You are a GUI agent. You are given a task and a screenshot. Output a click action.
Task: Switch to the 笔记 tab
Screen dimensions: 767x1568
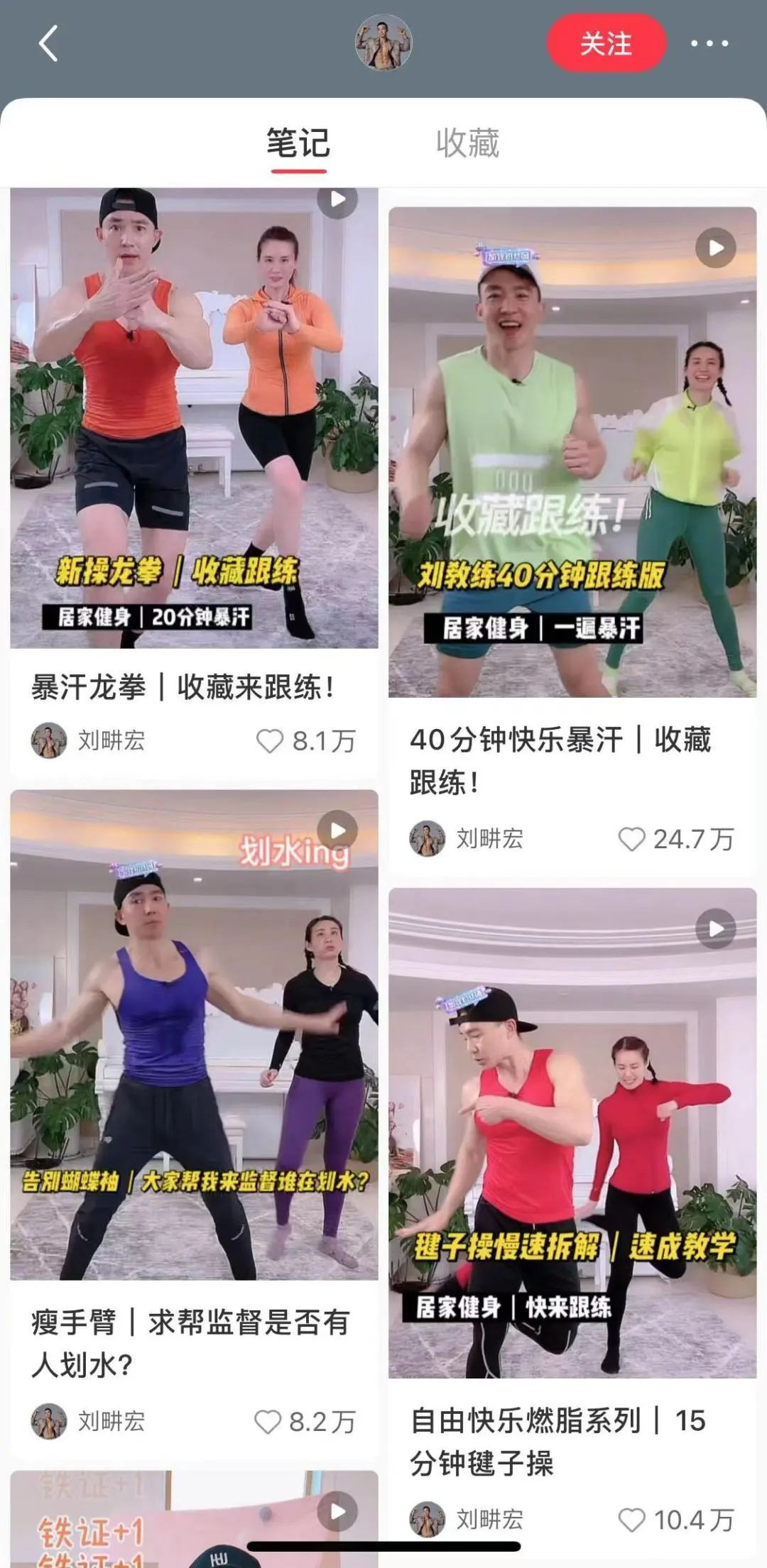tap(298, 144)
